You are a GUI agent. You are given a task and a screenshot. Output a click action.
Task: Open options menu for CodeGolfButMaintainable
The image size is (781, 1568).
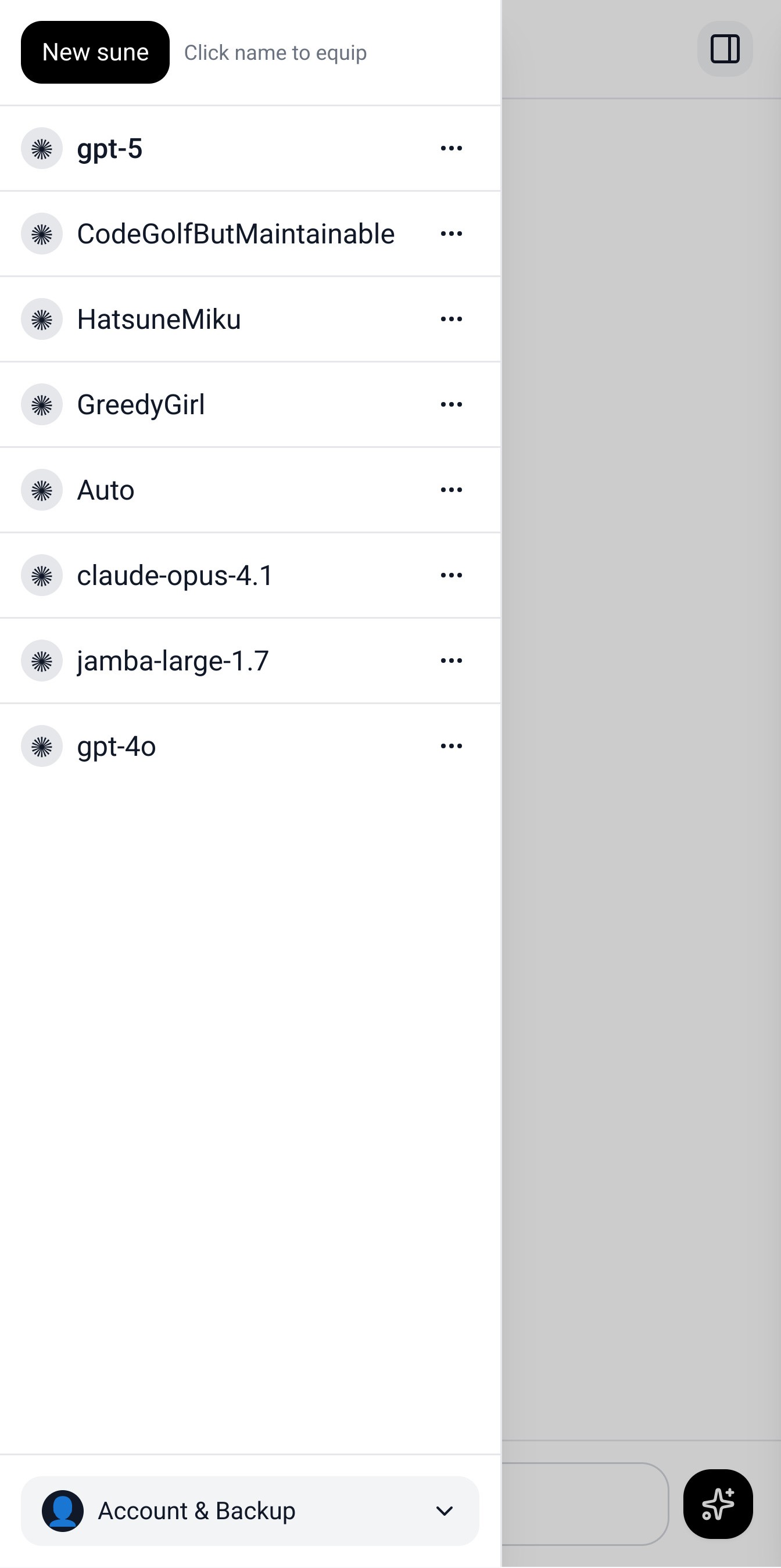click(x=451, y=234)
